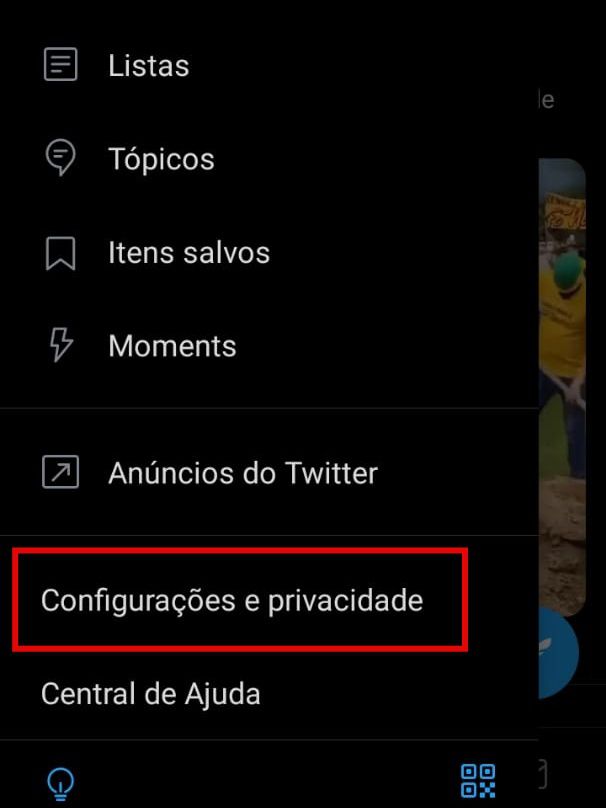Go to Itens salvos
This screenshot has width=606, height=808.
pos(188,253)
